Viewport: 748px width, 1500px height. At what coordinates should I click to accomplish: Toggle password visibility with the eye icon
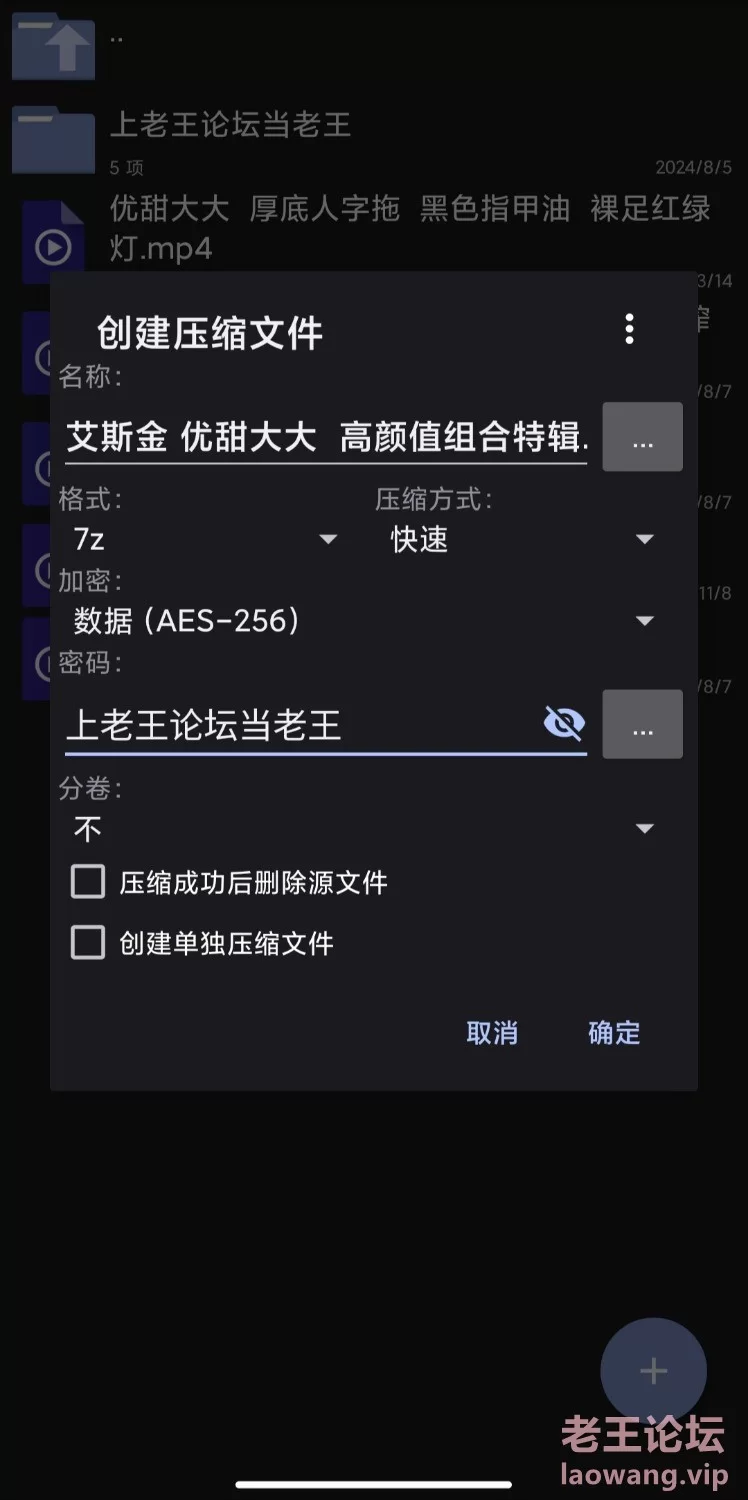(564, 723)
